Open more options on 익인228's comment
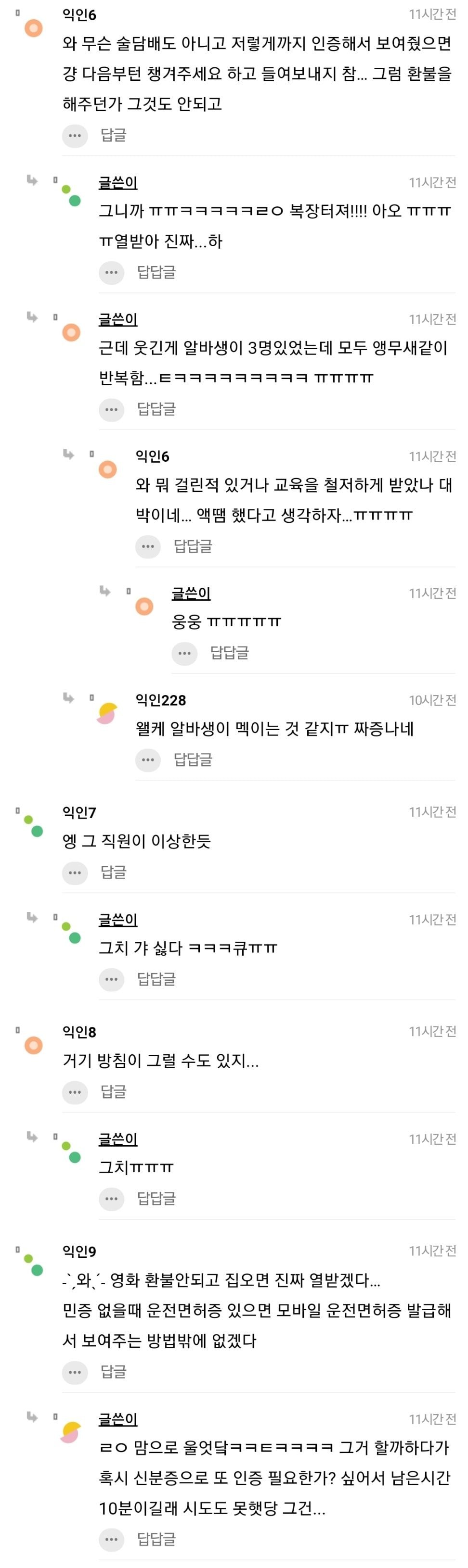468x1568 pixels. tap(148, 759)
